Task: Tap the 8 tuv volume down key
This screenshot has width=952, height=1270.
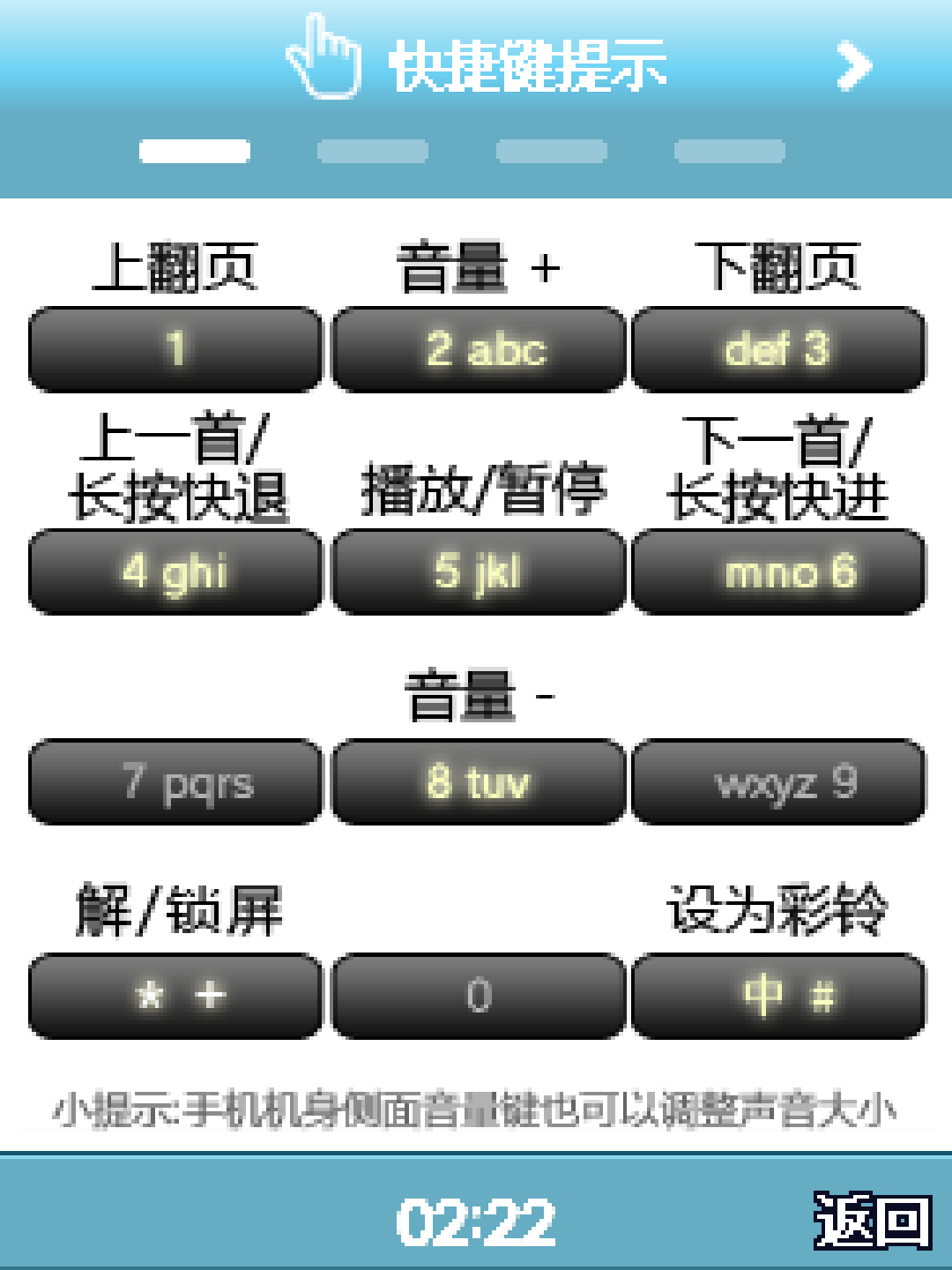Action: pos(479,782)
